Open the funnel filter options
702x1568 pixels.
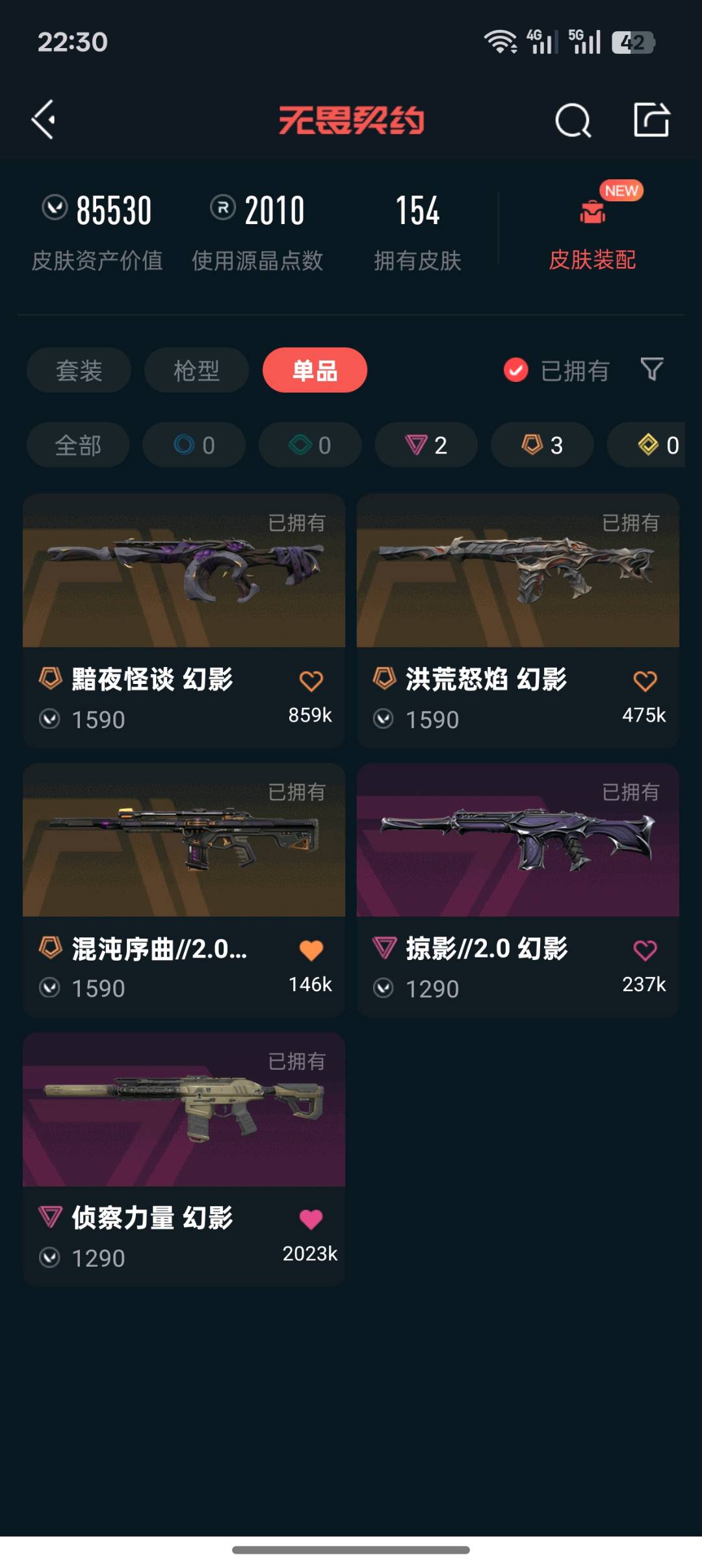651,369
